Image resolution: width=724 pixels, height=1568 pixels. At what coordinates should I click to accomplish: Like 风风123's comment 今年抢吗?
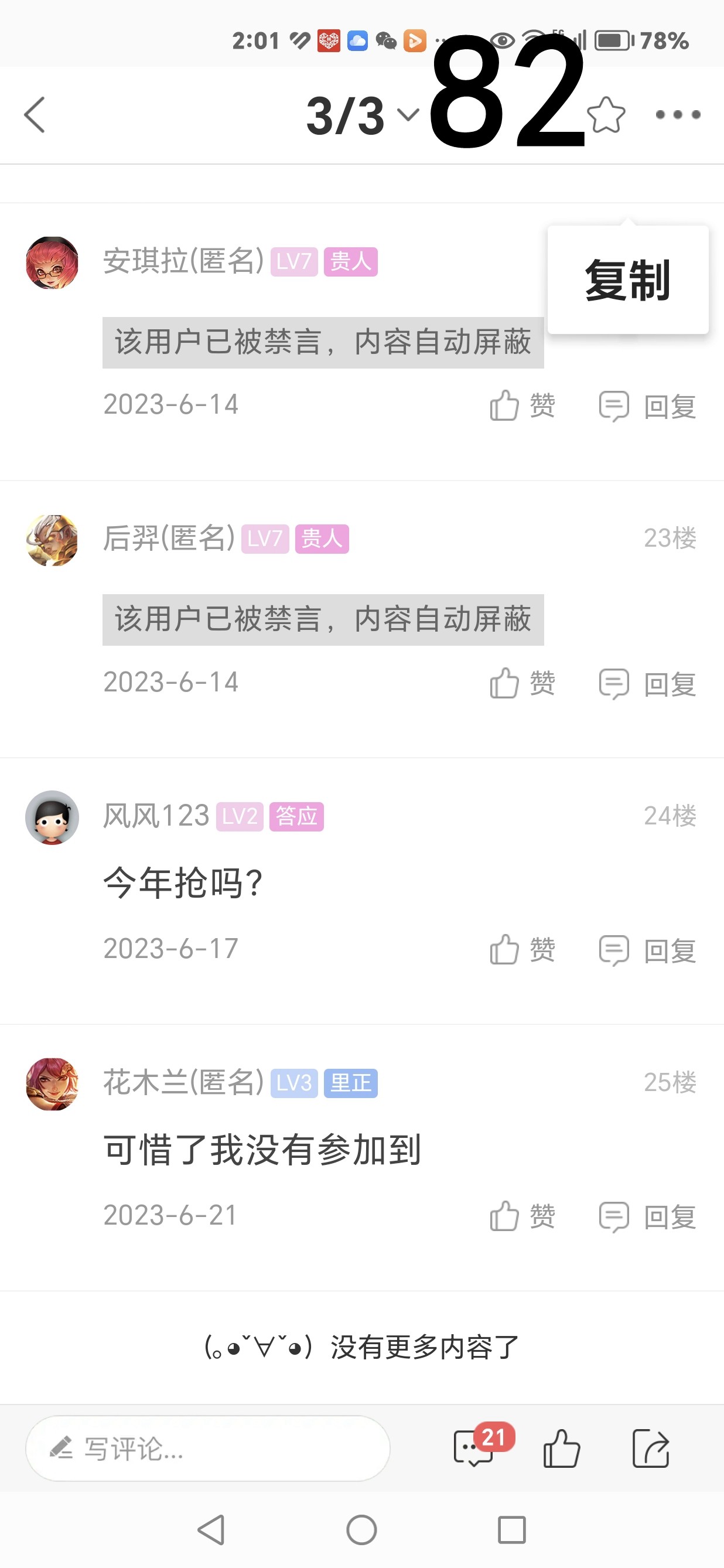tap(522, 950)
